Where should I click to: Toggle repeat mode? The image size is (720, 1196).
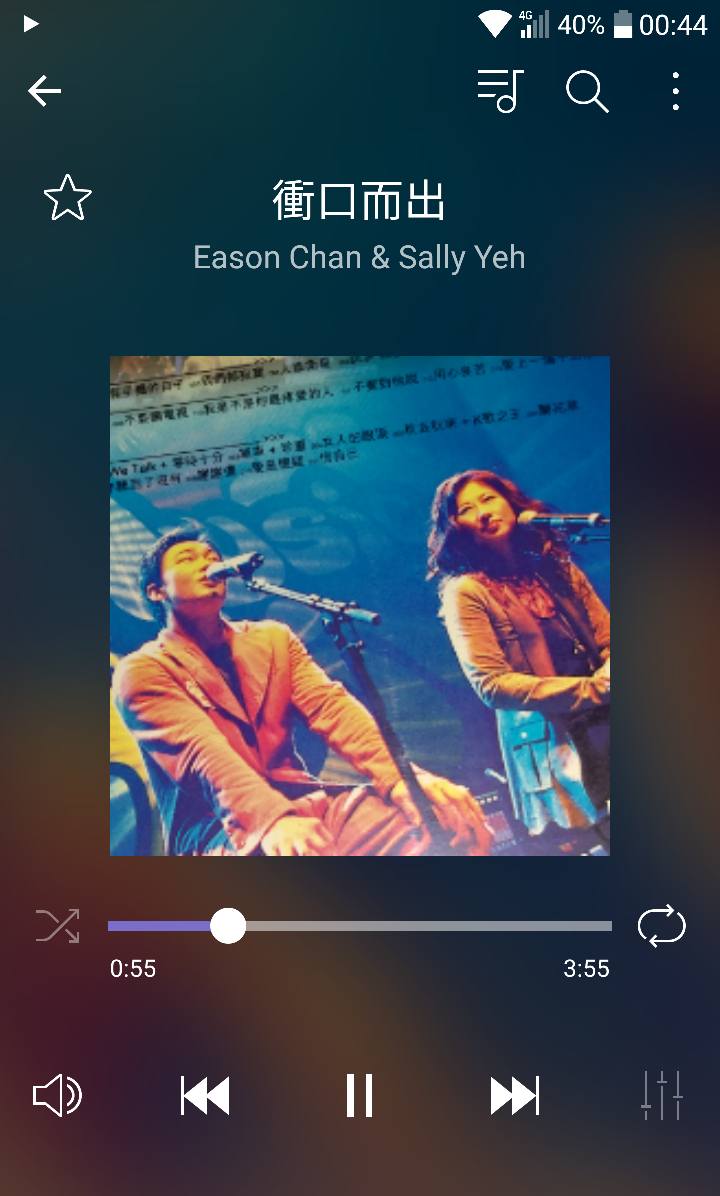tap(662, 926)
